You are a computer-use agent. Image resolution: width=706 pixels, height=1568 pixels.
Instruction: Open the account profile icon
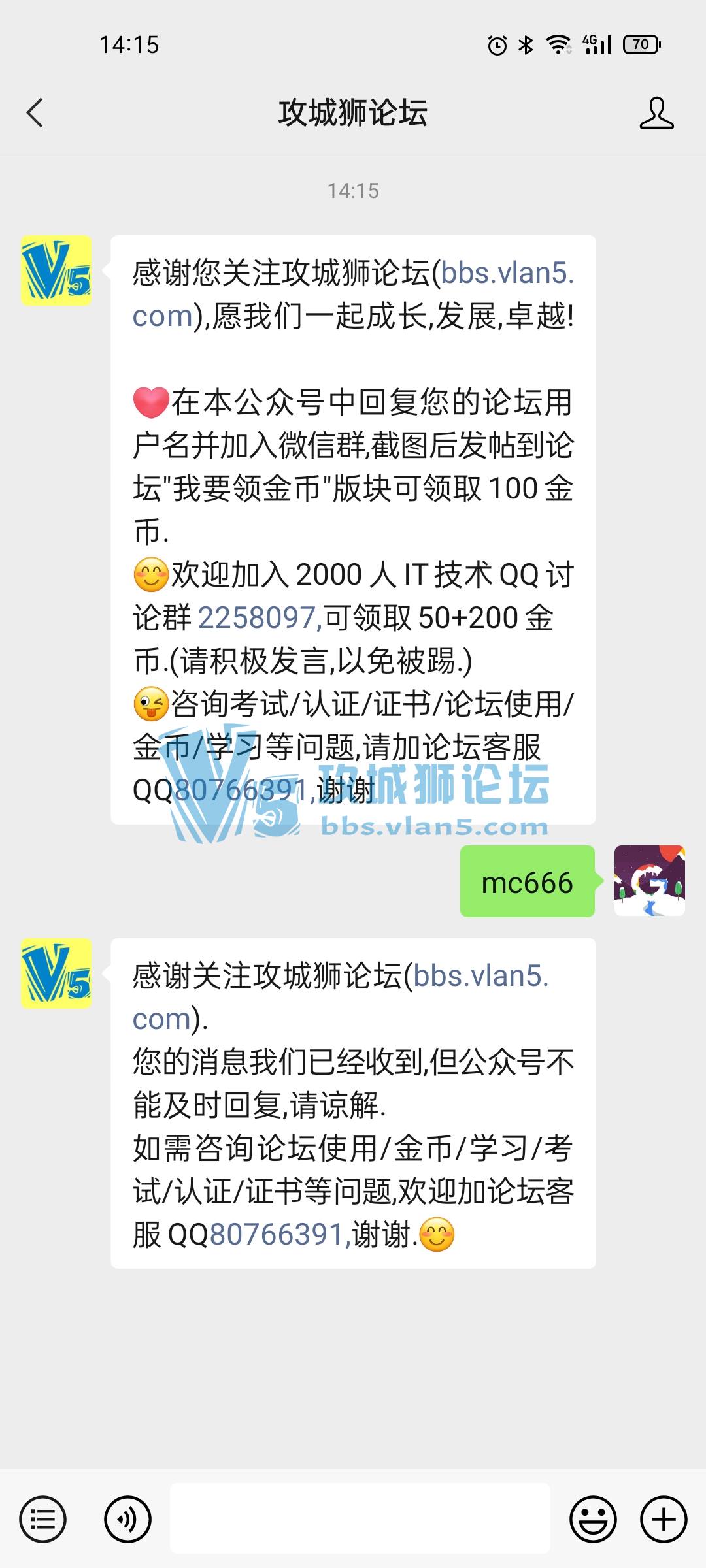click(656, 113)
